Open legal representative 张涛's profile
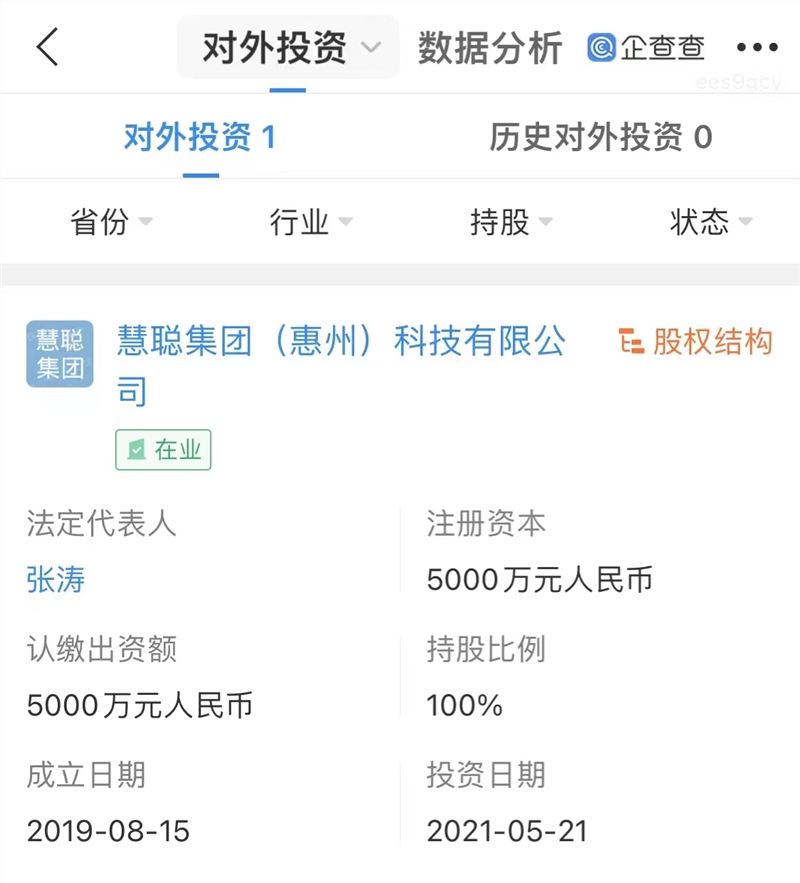Image resolution: width=800 pixels, height=883 pixels. (x=56, y=579)
